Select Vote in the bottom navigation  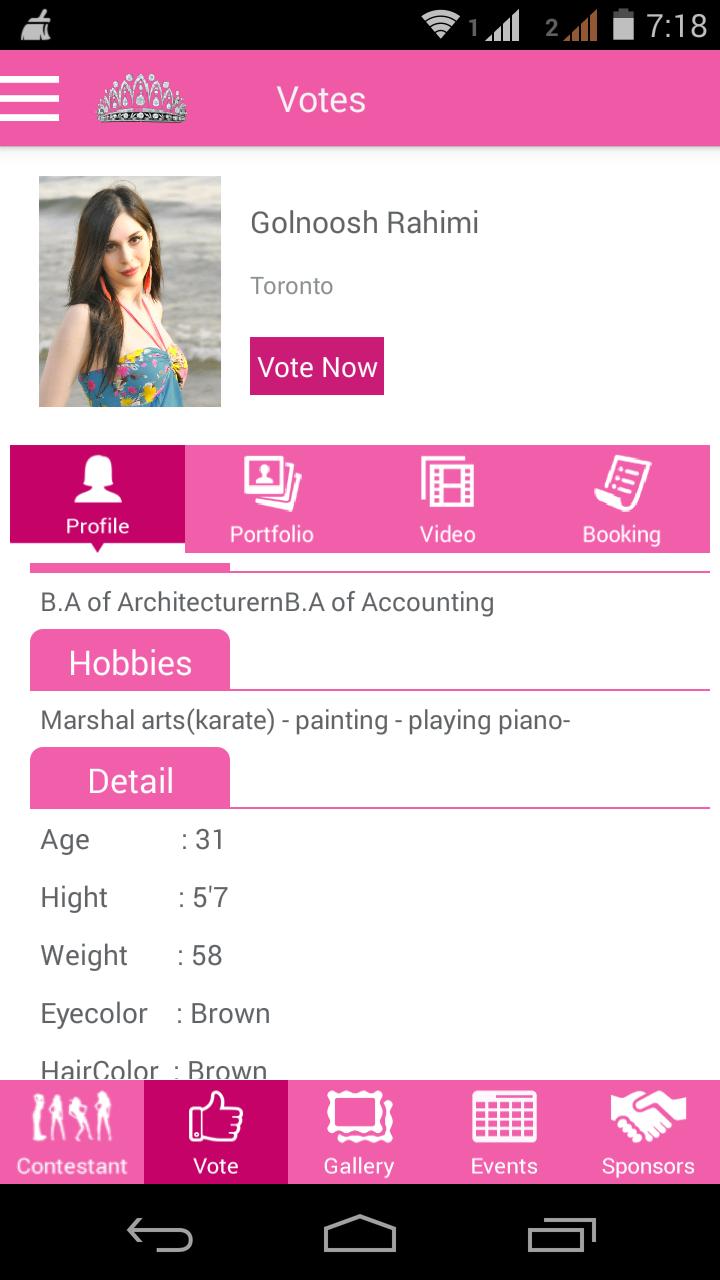[x=216, y=1132]
